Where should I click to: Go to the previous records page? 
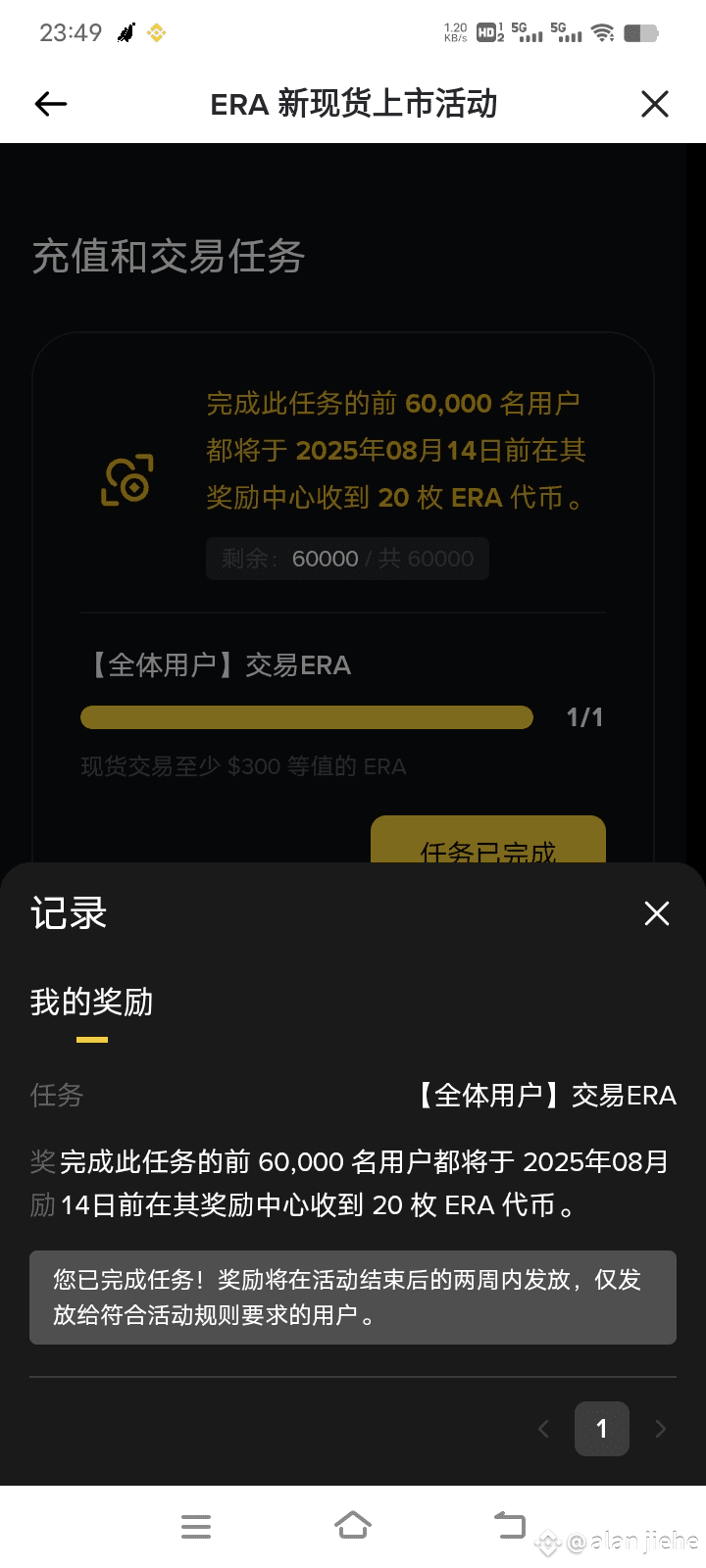[543, 1429]
